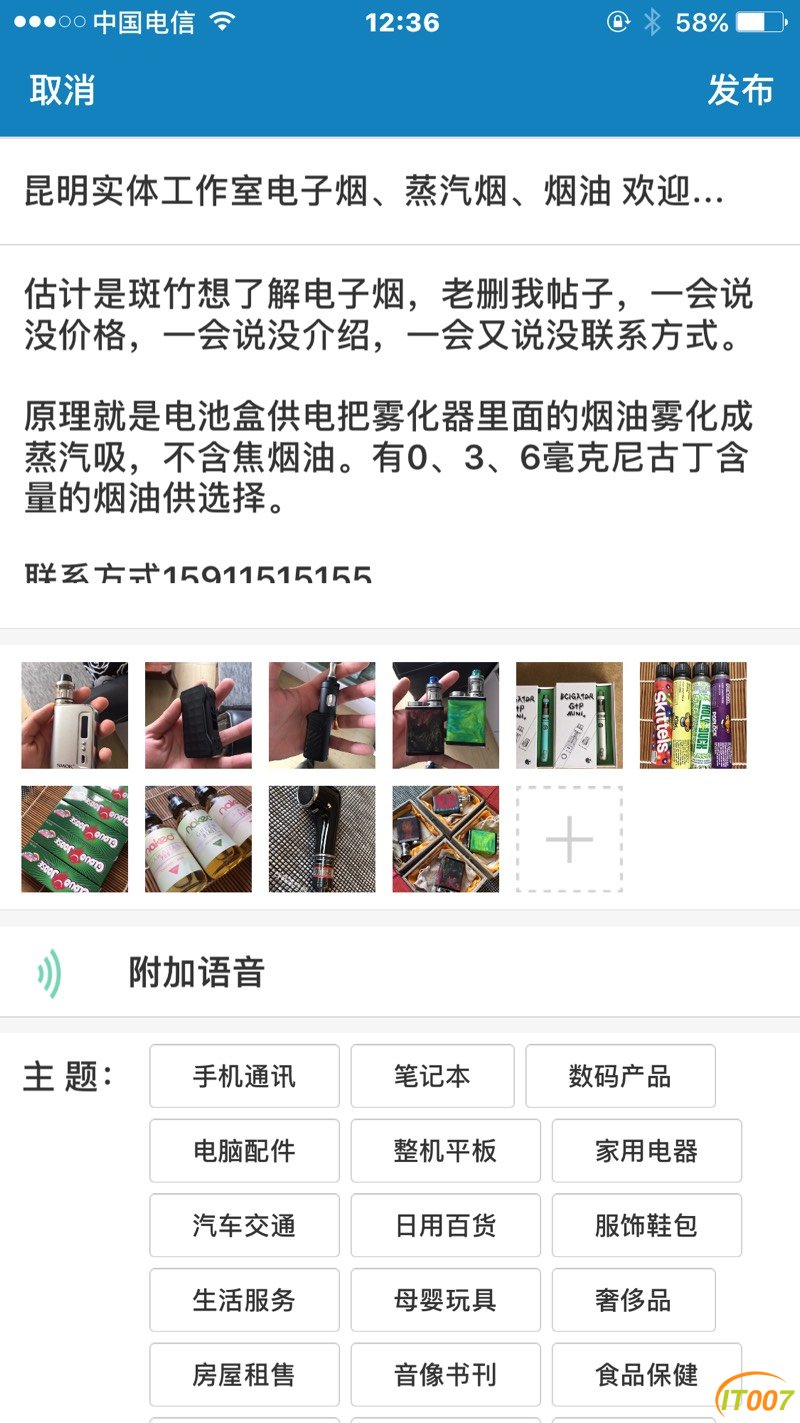
Task: Pick the 生活服务 topic
Action: click(x=244, y=1300)
